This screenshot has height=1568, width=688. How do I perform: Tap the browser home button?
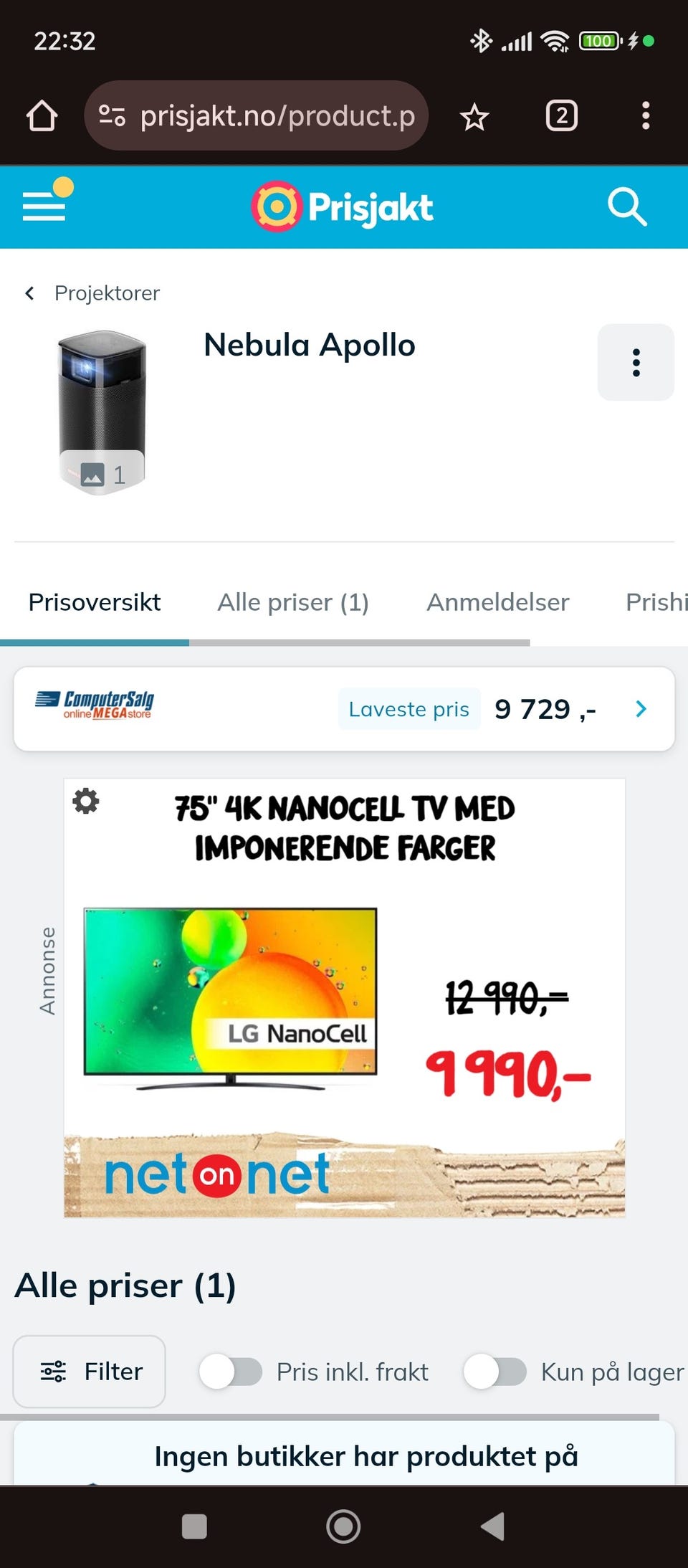pyautogui.click(x=42, y=115)
